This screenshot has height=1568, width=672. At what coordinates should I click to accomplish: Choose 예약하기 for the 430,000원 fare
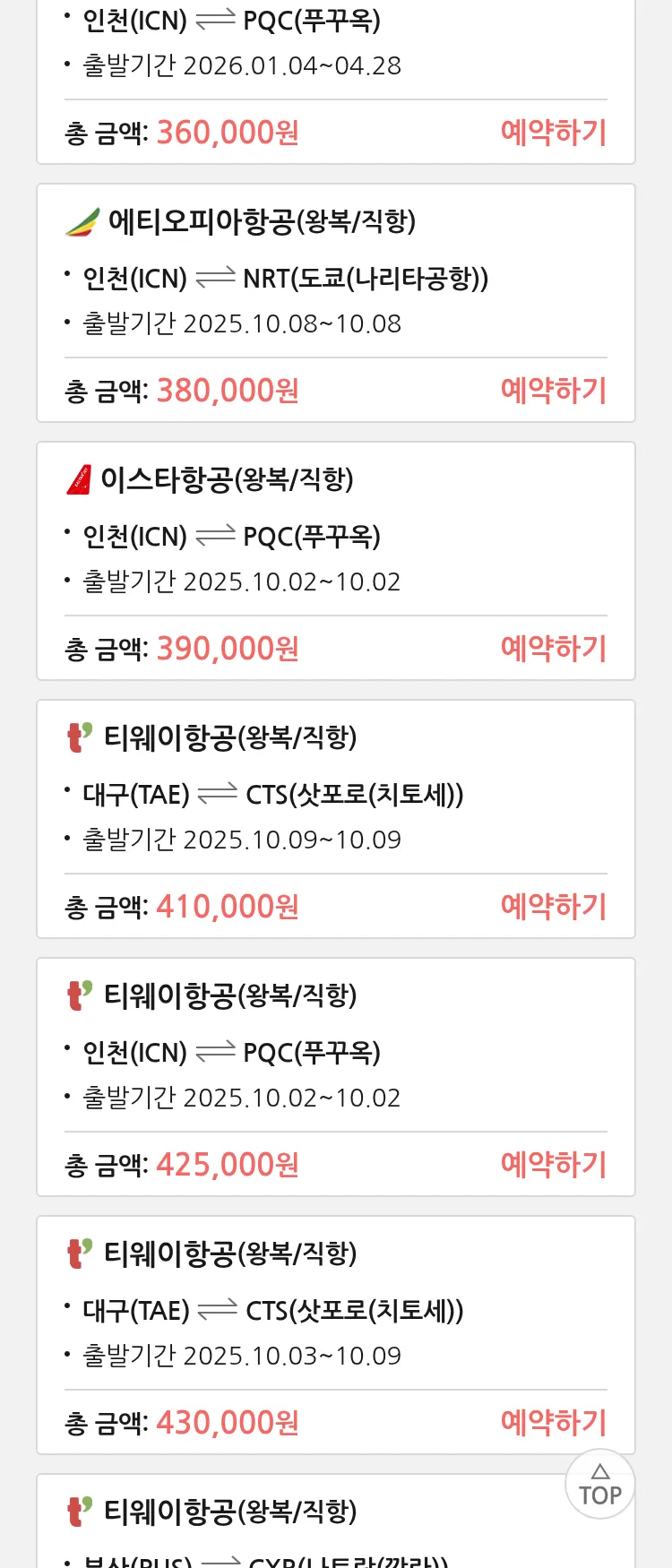click(x=554, y=1423)
